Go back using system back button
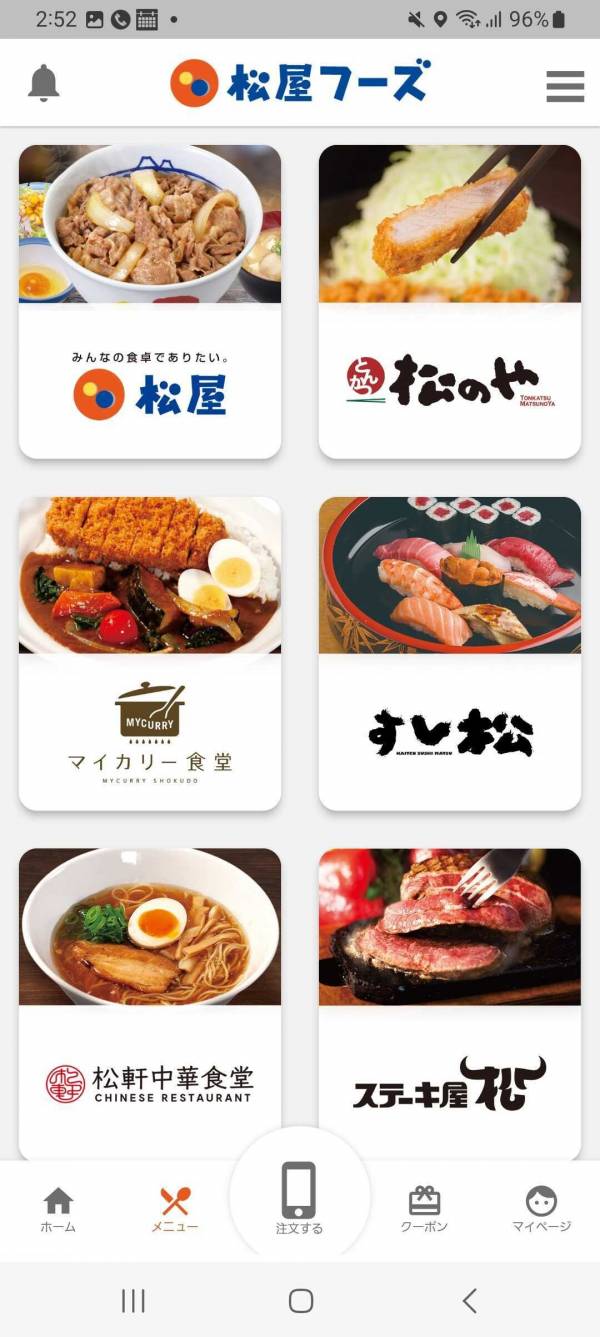Viewport: 600px width, 1337px height. pyautogui.click(x=469, y=1300)
